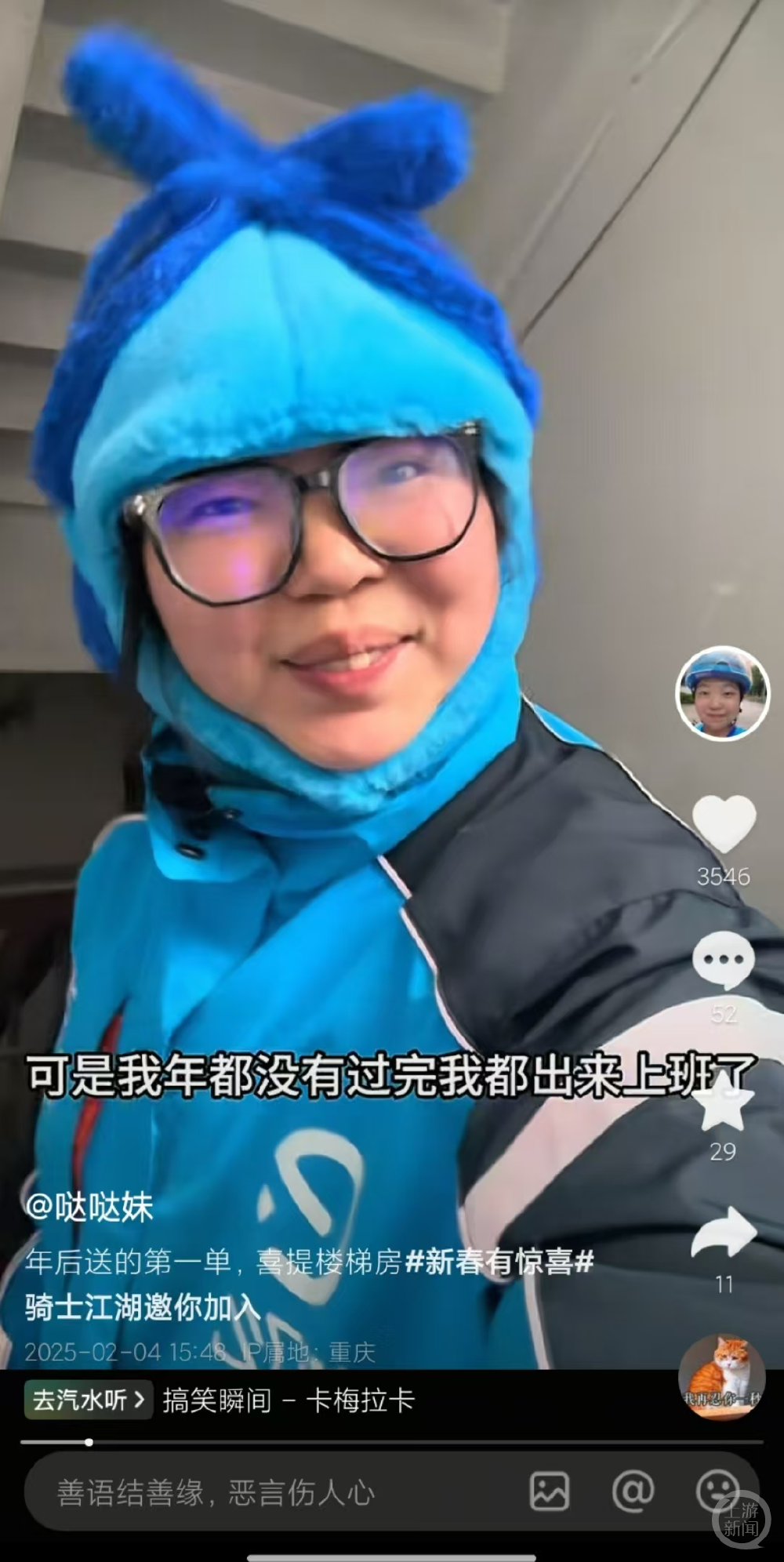This screenshot has height=1562, width=784.
Task: Open the sound 搞笑瞬间 - 卡梅拉卡
Action: point(288,1400)
